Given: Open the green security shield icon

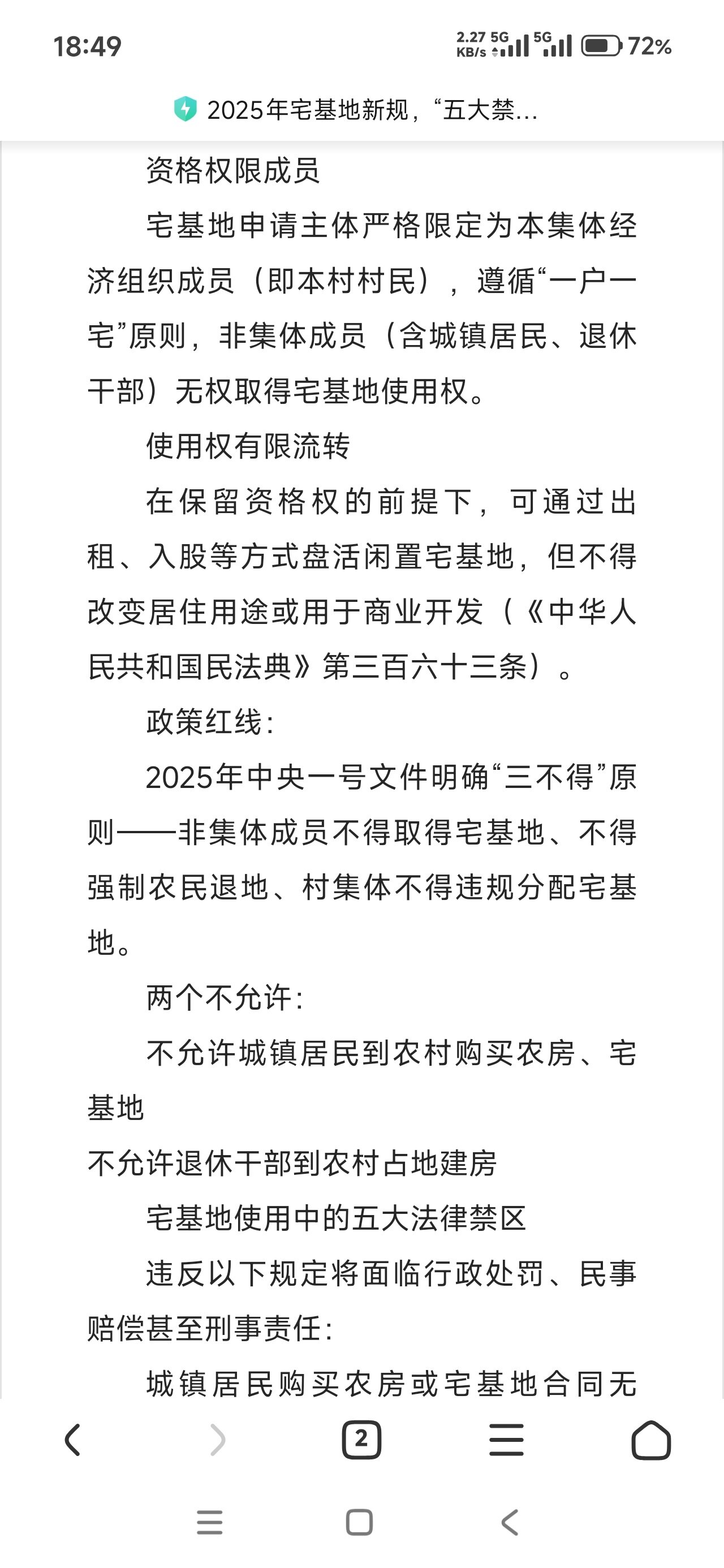Looking at the screenshot, I should click(186, 110).
